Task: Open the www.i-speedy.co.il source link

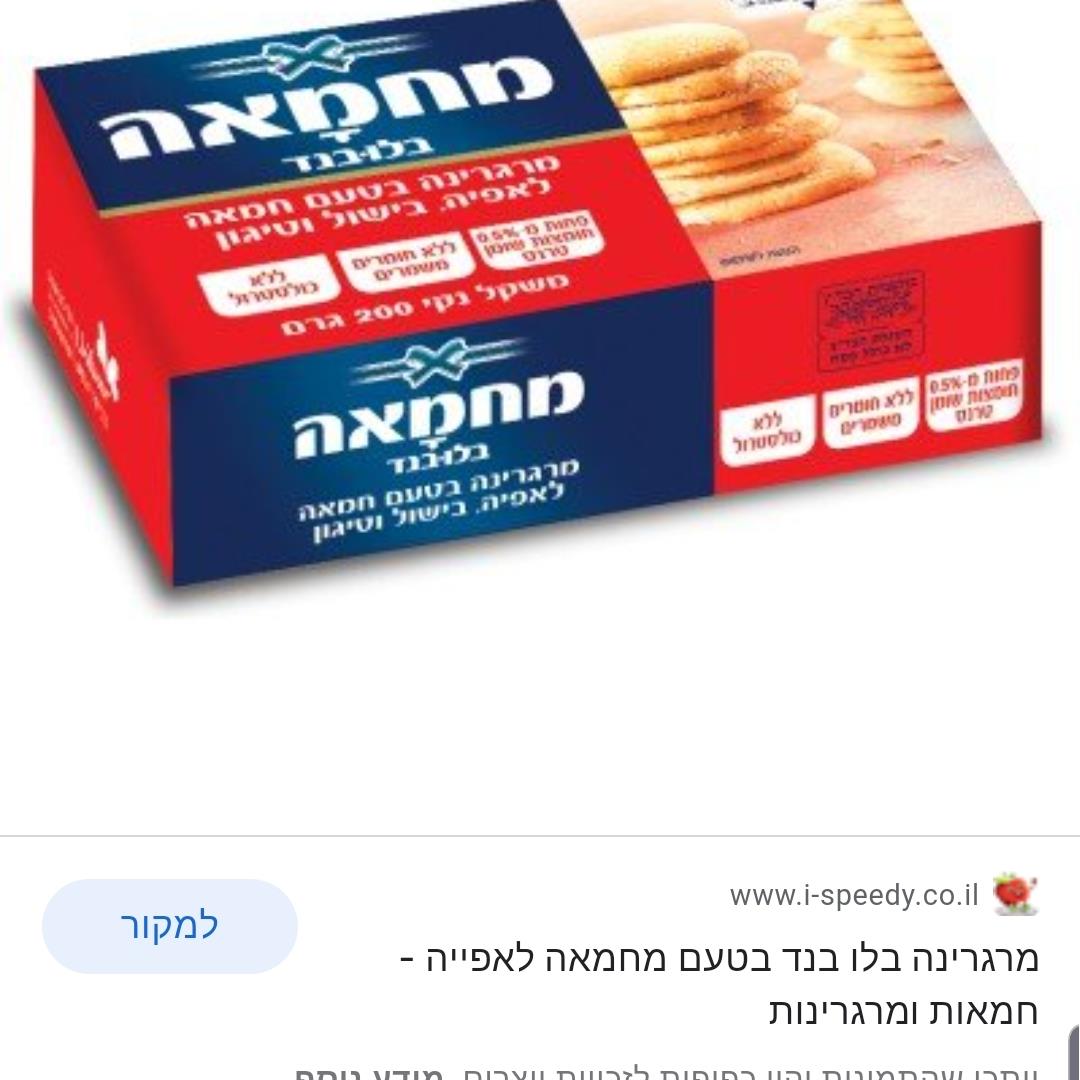Action: [853, 895]
